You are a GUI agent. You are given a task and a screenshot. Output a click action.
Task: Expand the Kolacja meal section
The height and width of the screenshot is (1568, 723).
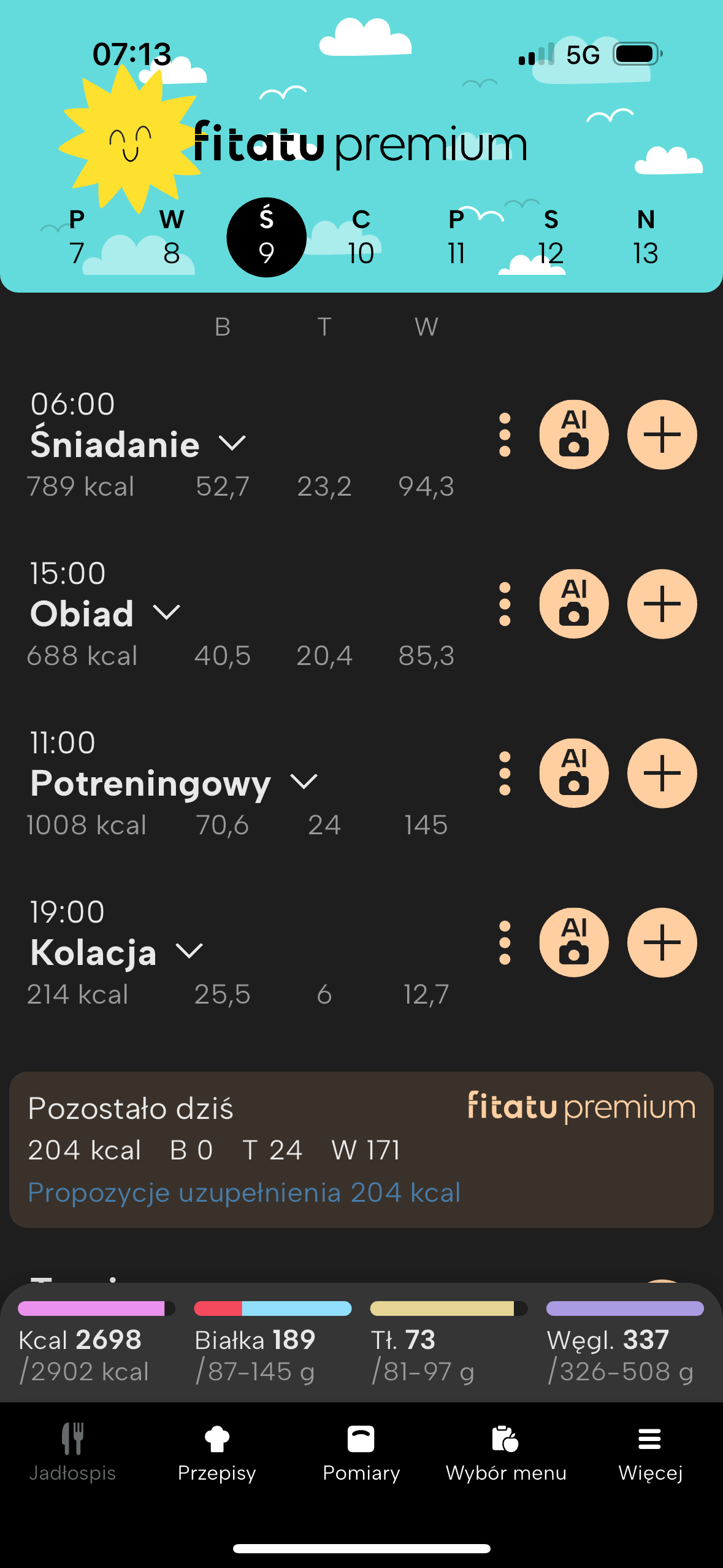(x=189, y=951)
